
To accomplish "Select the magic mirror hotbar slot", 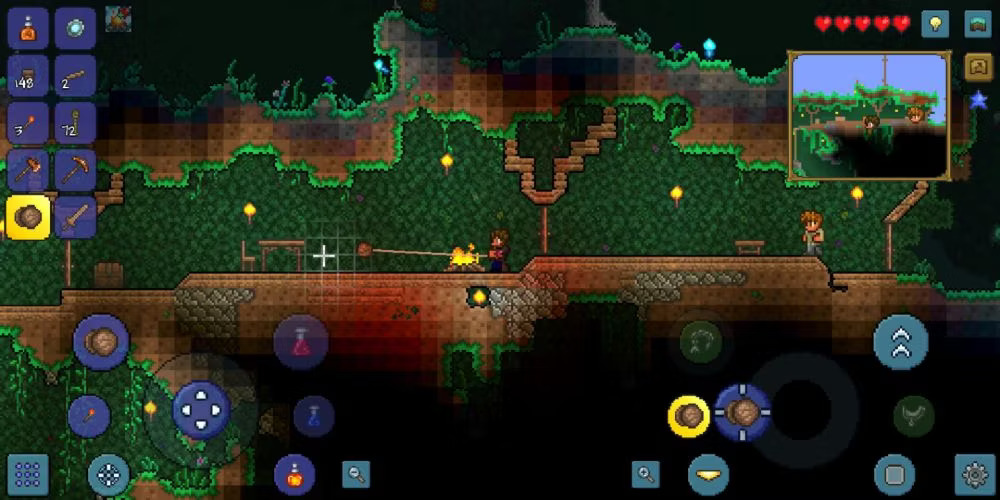I will pyautogui.click(x=75, y=28).
